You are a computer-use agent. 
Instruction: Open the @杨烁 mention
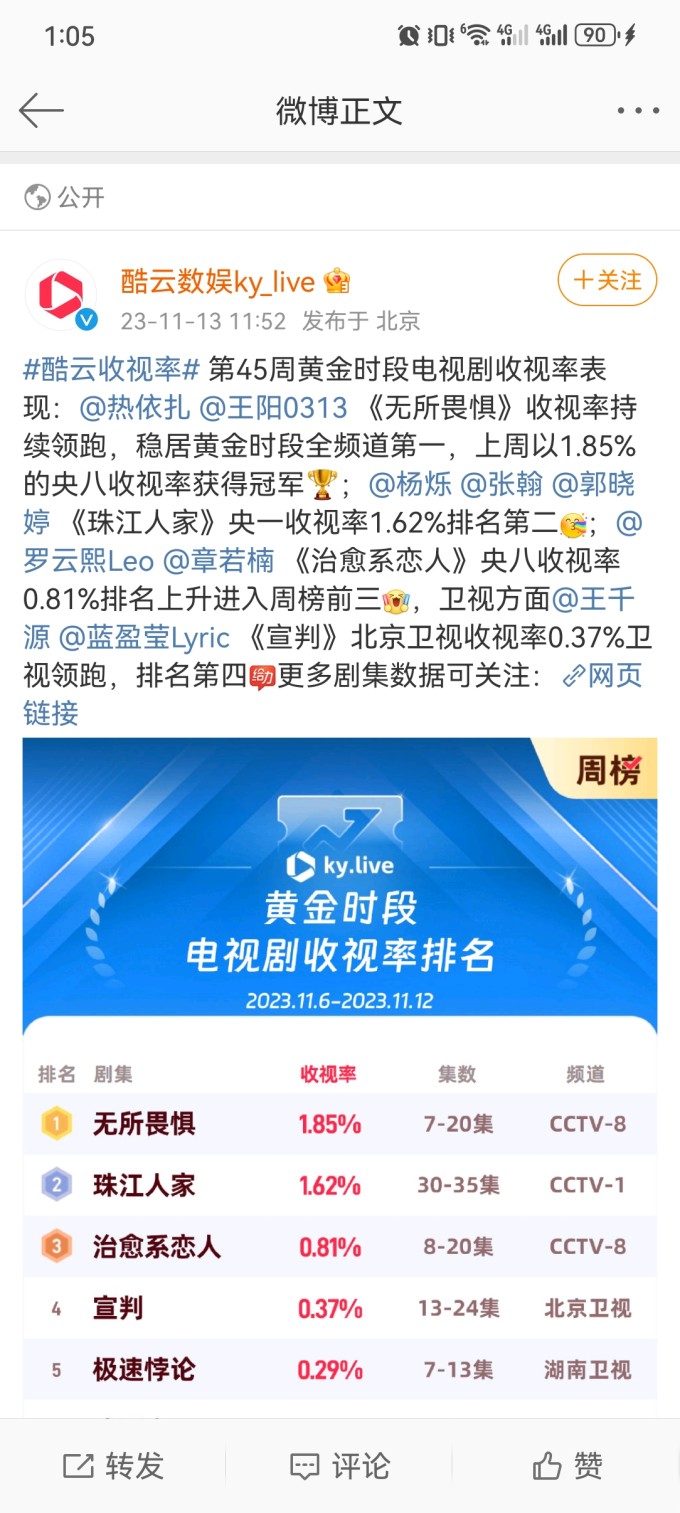pyautogui.click(x=409, y=484)
